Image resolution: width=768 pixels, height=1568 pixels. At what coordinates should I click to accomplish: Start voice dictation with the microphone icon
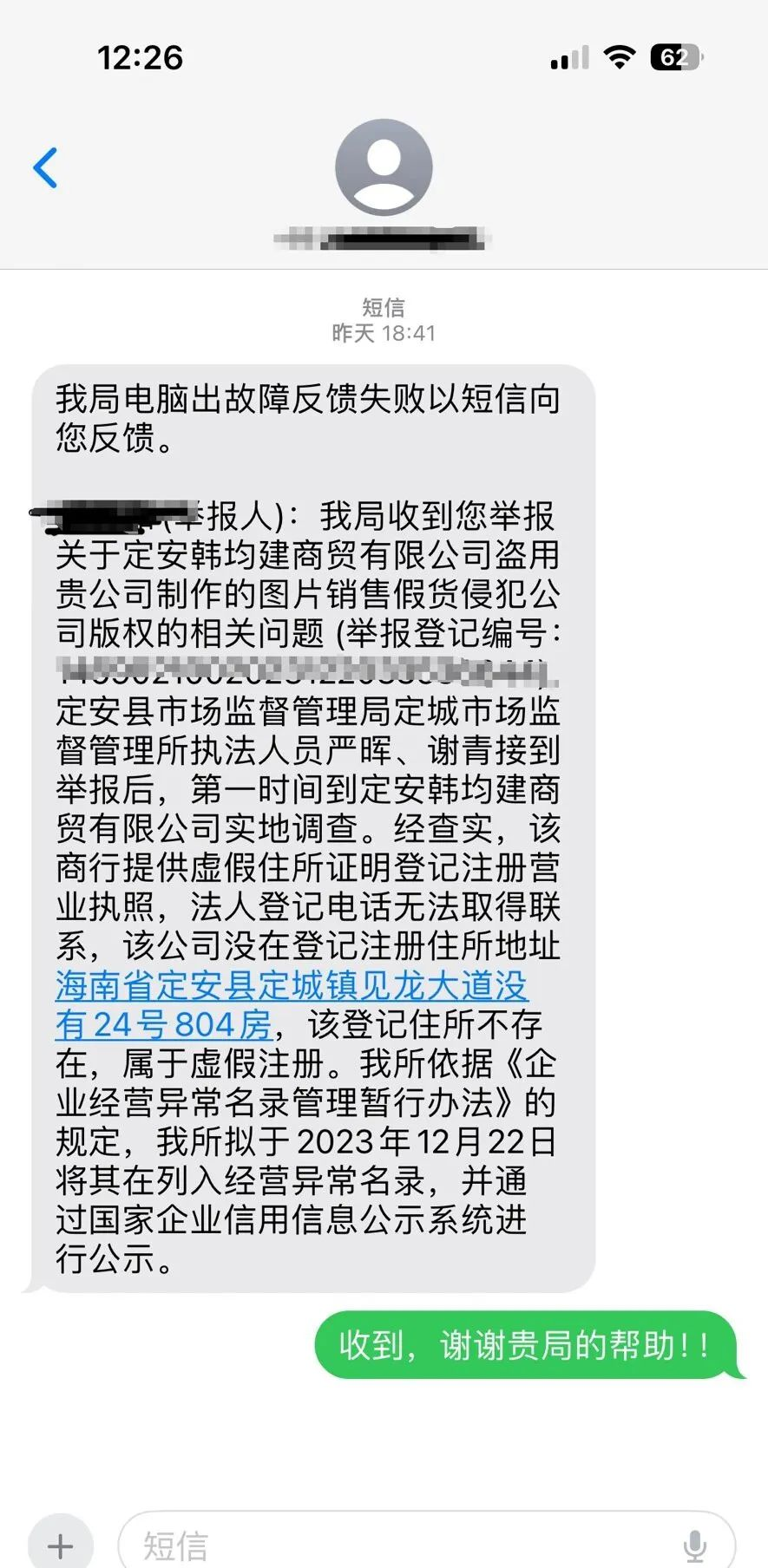point(694,1545)
